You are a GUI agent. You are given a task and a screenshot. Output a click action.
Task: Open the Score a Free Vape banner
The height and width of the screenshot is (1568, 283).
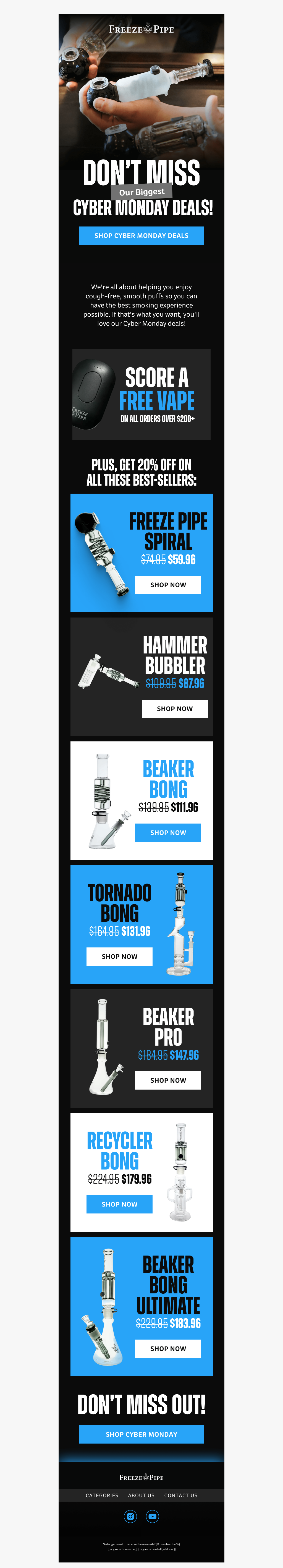[141, 394]
